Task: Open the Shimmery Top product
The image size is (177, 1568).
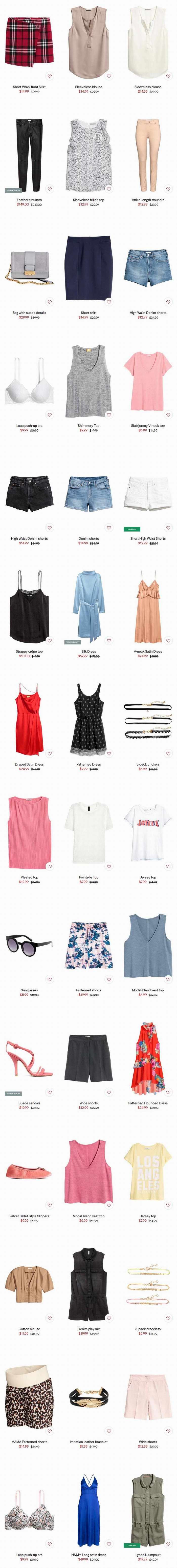Action: tap(88, 381)
